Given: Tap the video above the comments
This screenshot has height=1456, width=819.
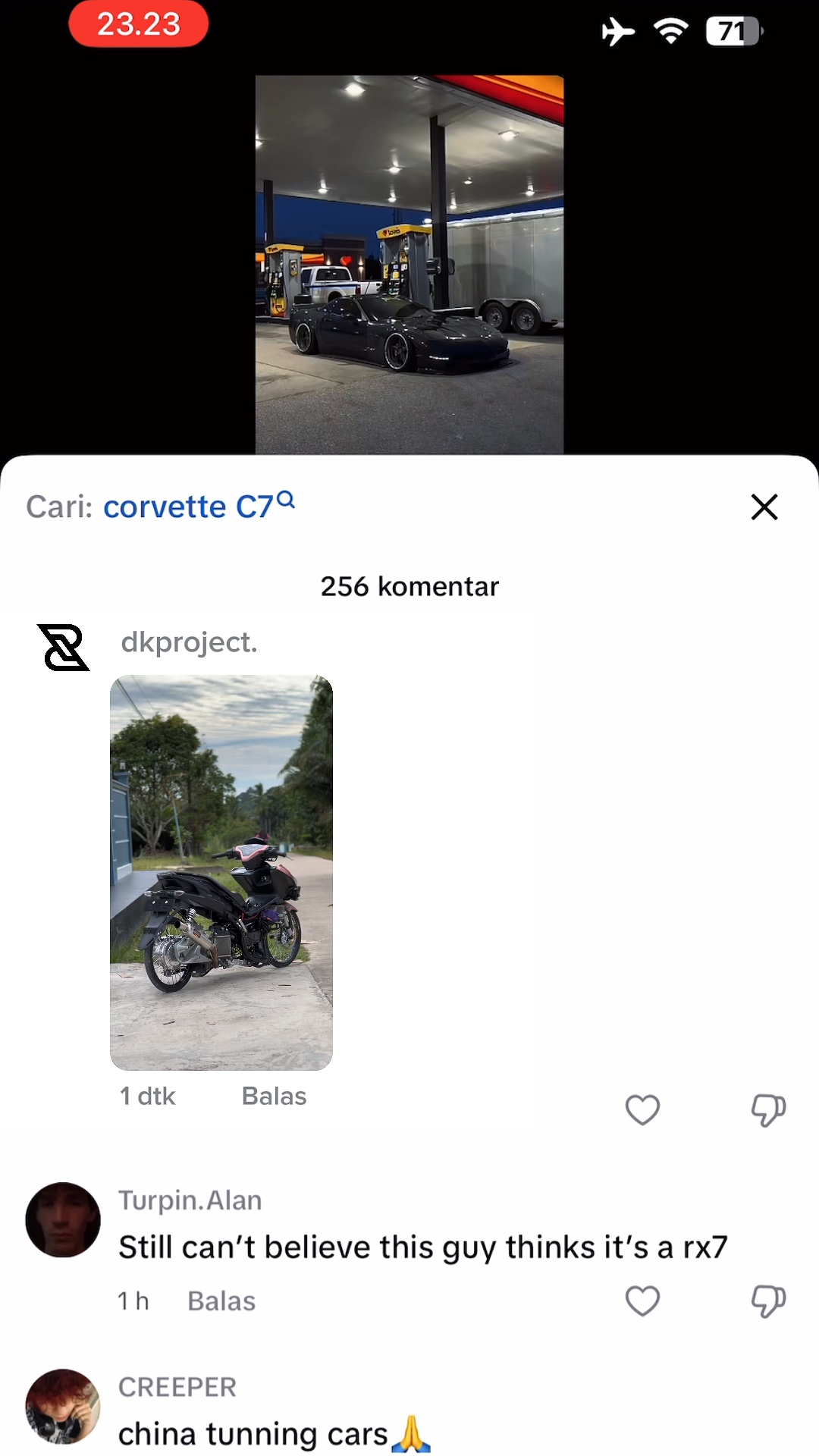Looking at the screenshot, I should (409, 264).
